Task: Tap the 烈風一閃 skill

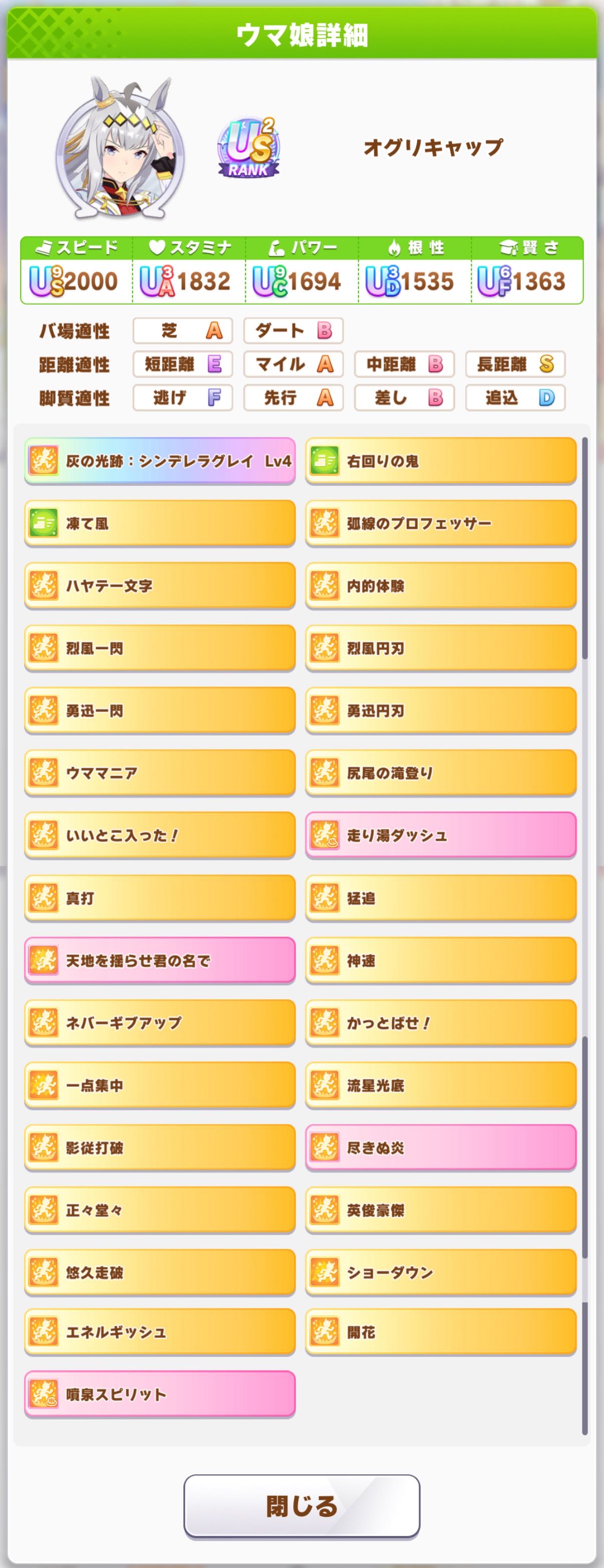Action: [x=159, y=648]
